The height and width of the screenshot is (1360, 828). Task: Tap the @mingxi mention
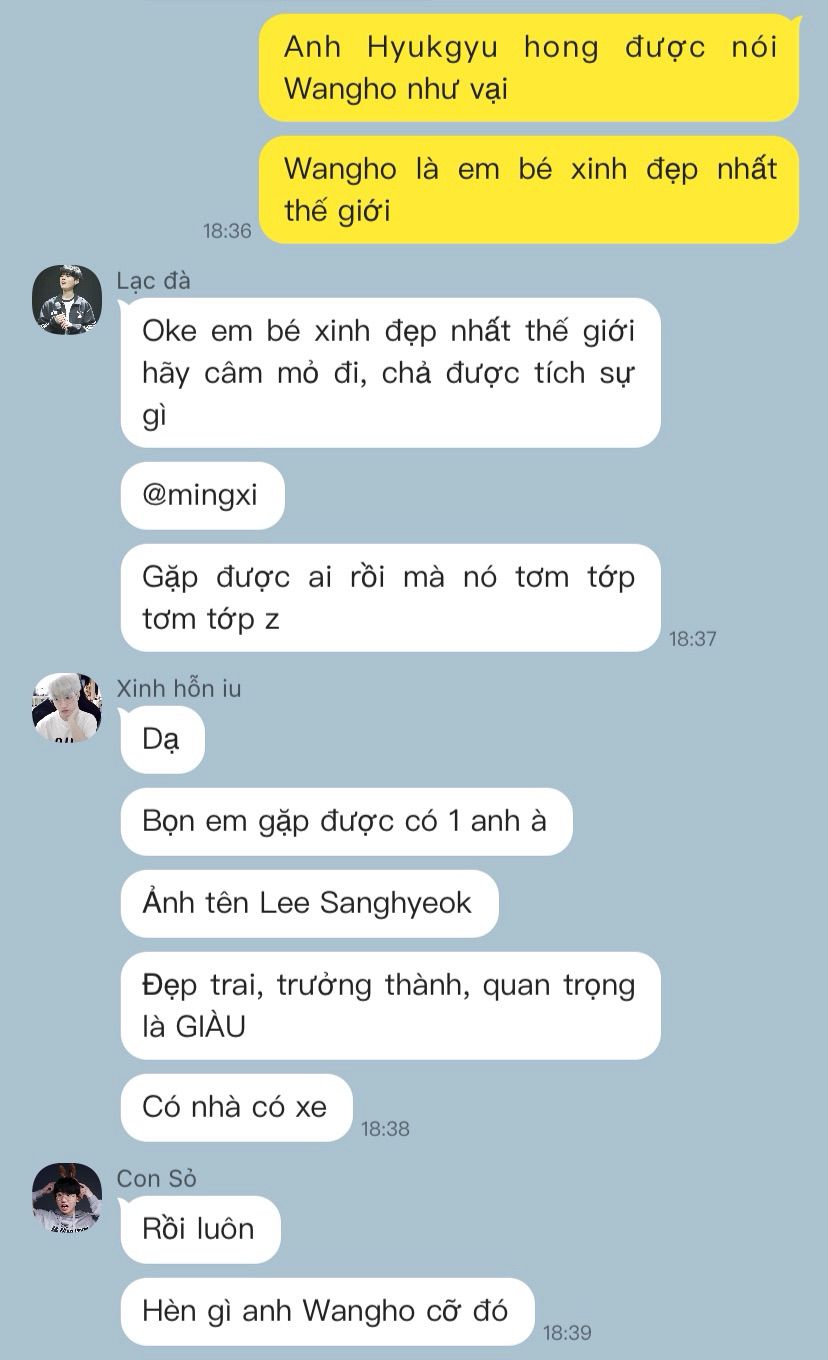tap(200, 495)
